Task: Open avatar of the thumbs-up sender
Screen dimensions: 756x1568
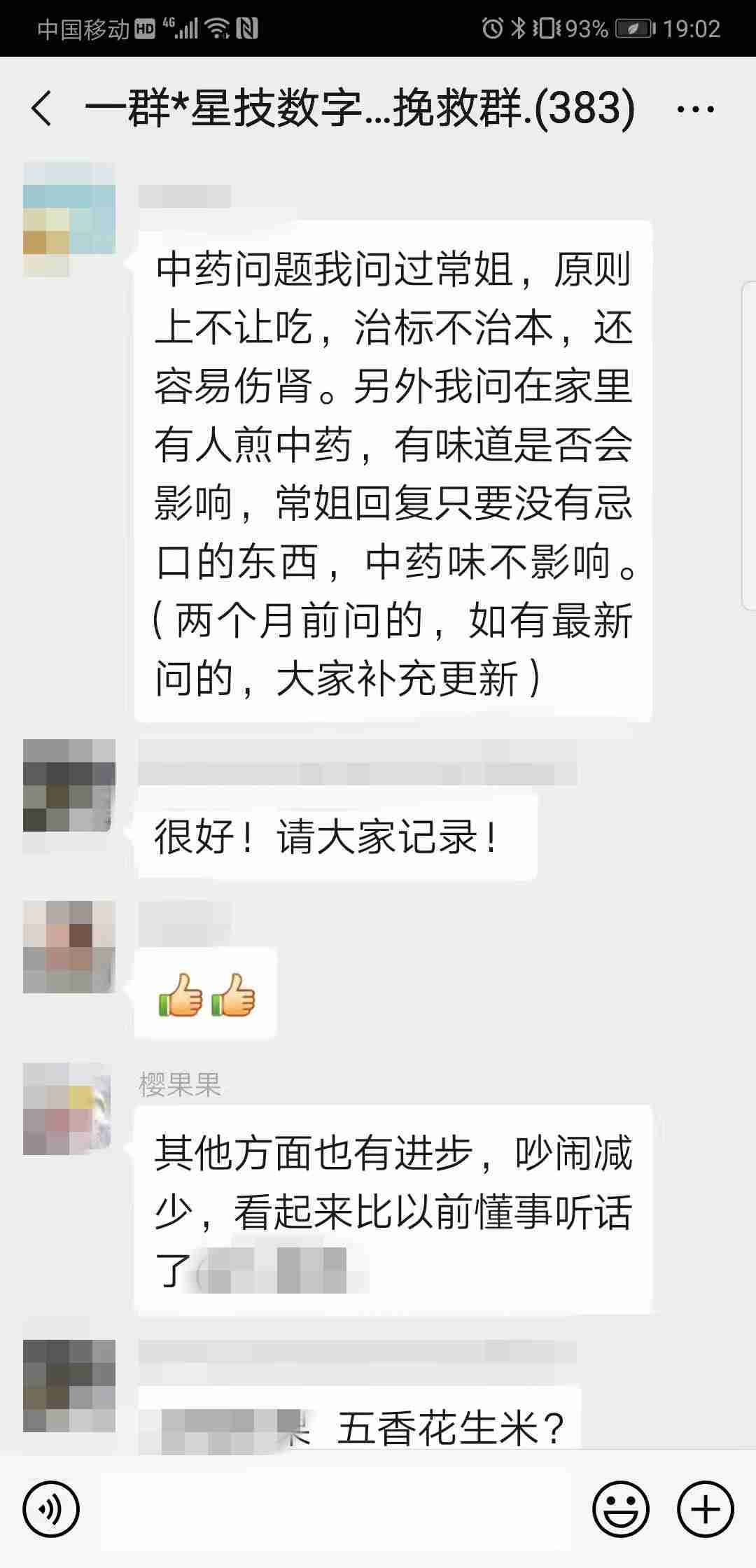Action: tap(69, 946)
